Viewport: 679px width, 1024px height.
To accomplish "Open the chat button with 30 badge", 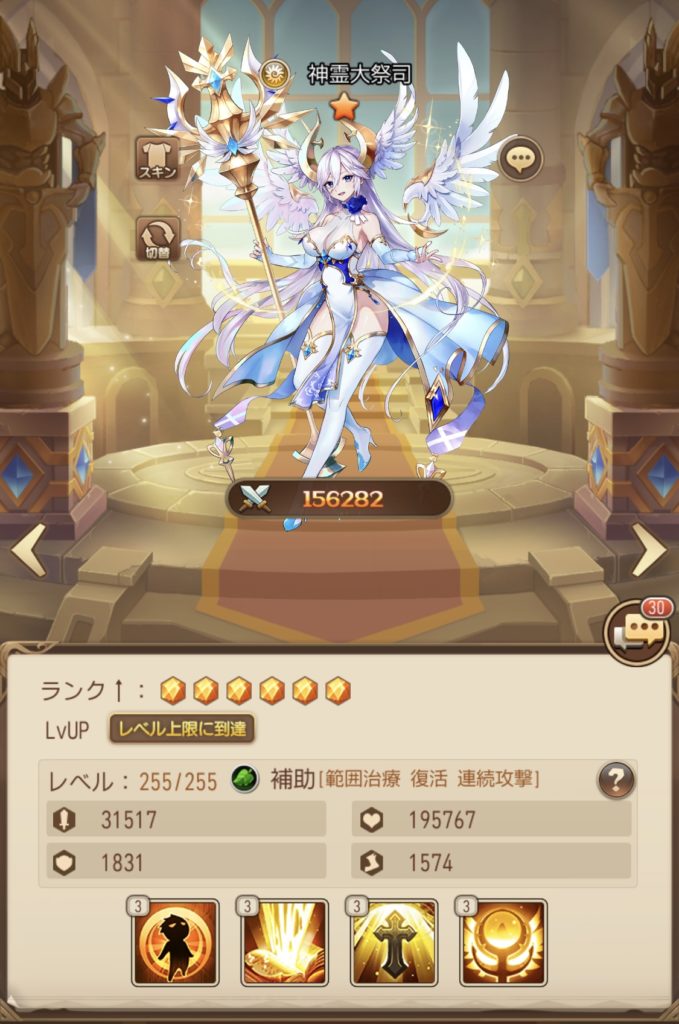I will [x=636, y=632].
